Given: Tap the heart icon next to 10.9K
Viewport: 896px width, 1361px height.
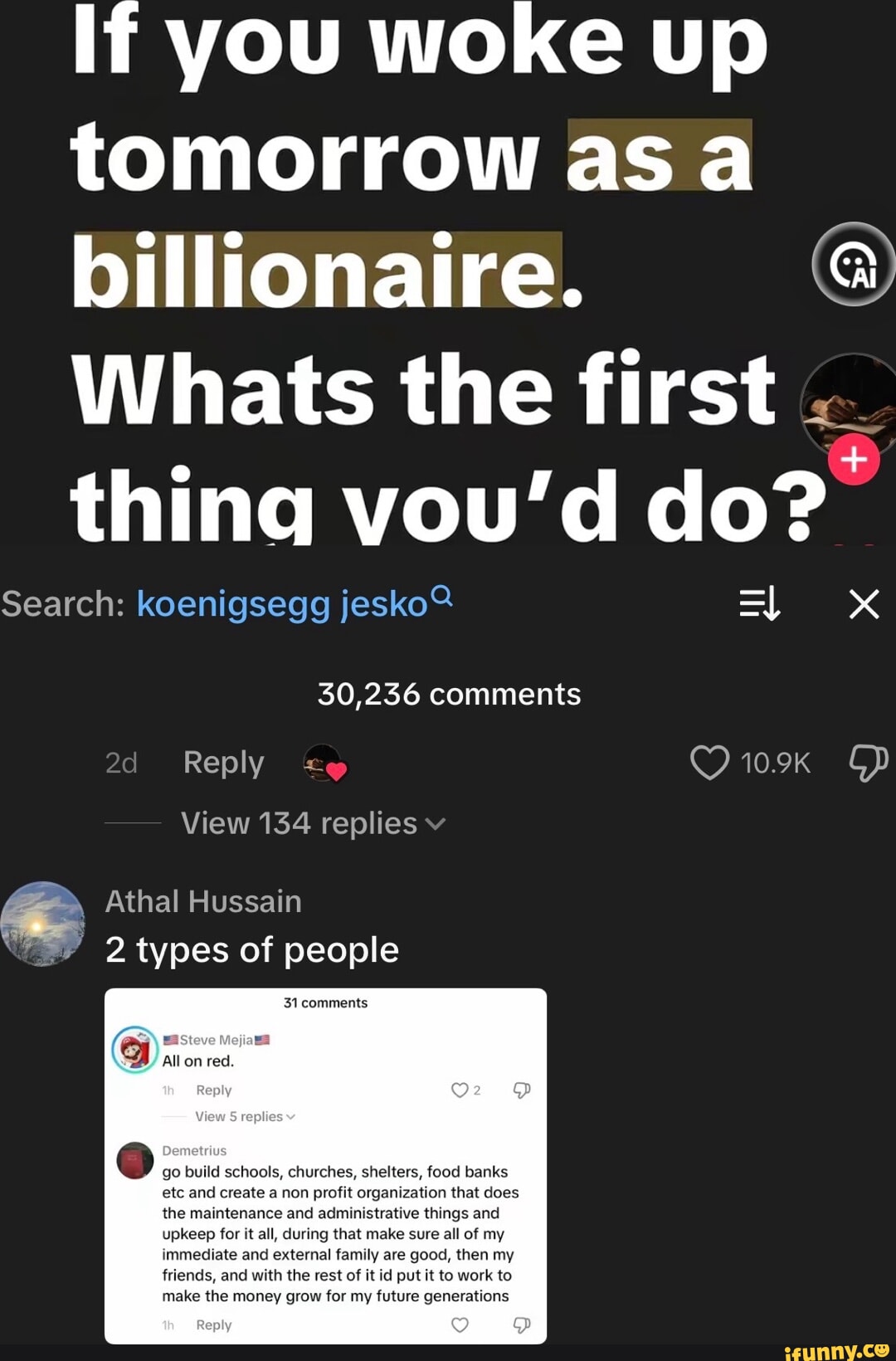Looking at the screenshot, I should point(710,763).
